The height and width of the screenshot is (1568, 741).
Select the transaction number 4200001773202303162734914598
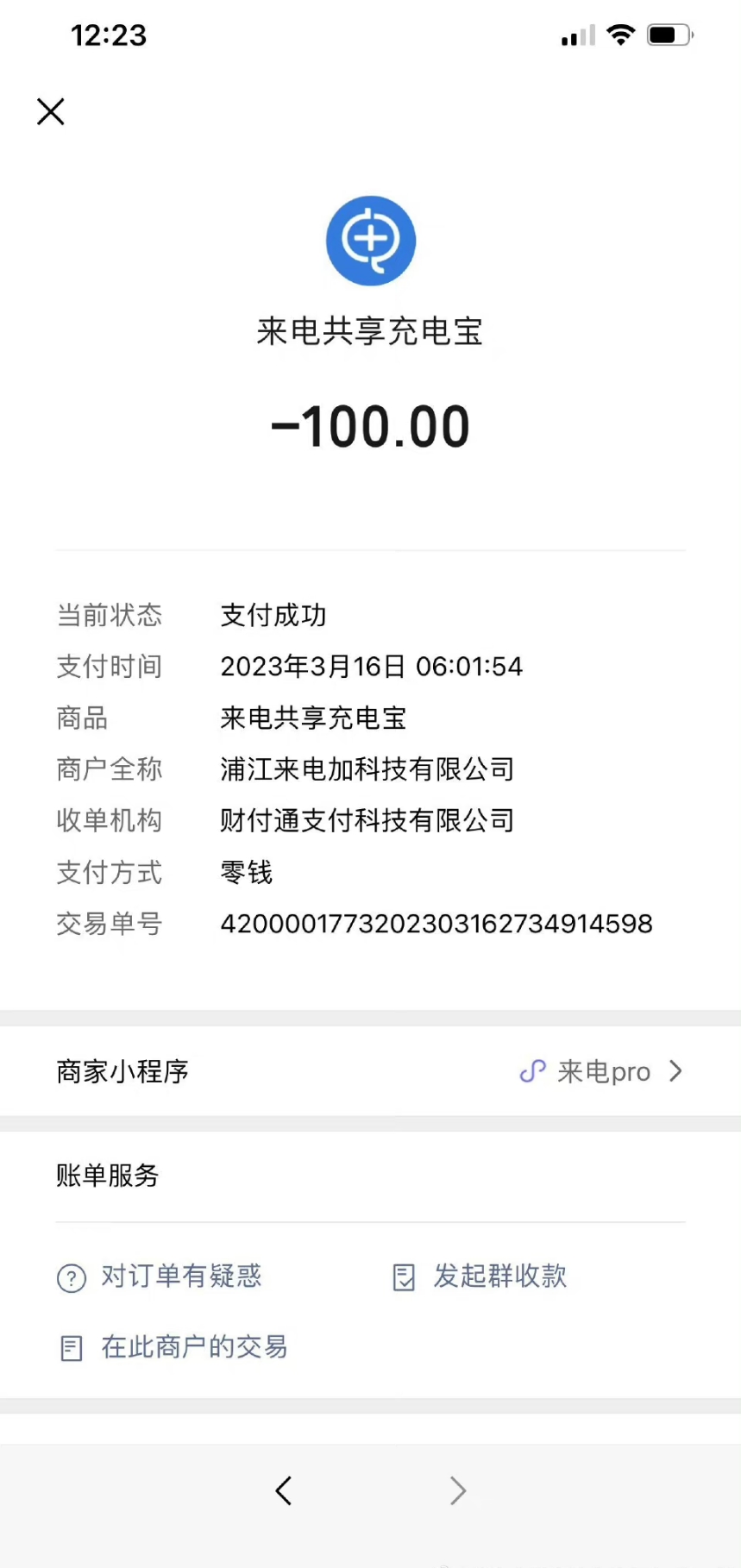[x=436, y=924]
